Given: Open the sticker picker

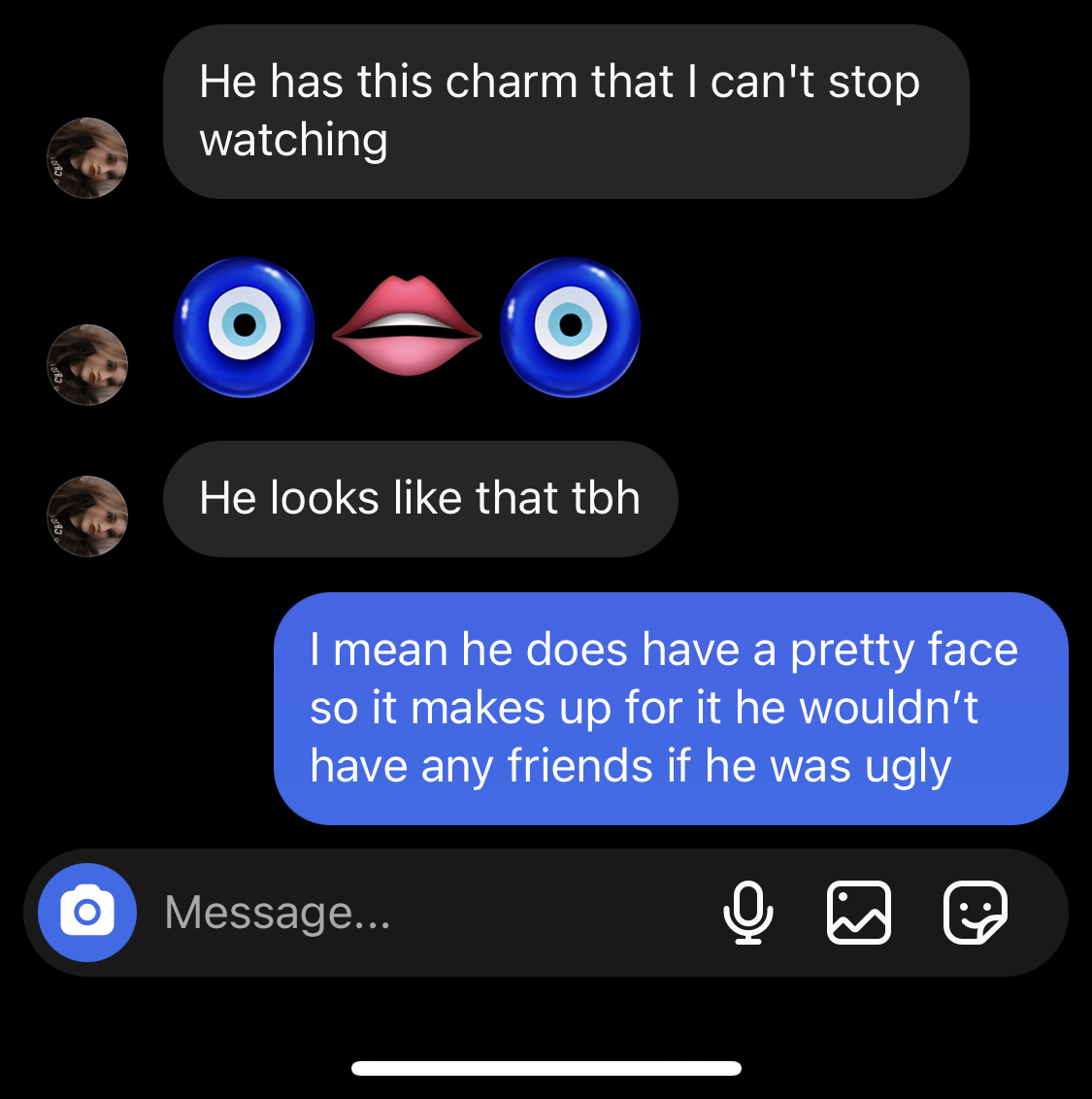Looking at the screenshot, I should pyautogui.click(x=976, y=913).
